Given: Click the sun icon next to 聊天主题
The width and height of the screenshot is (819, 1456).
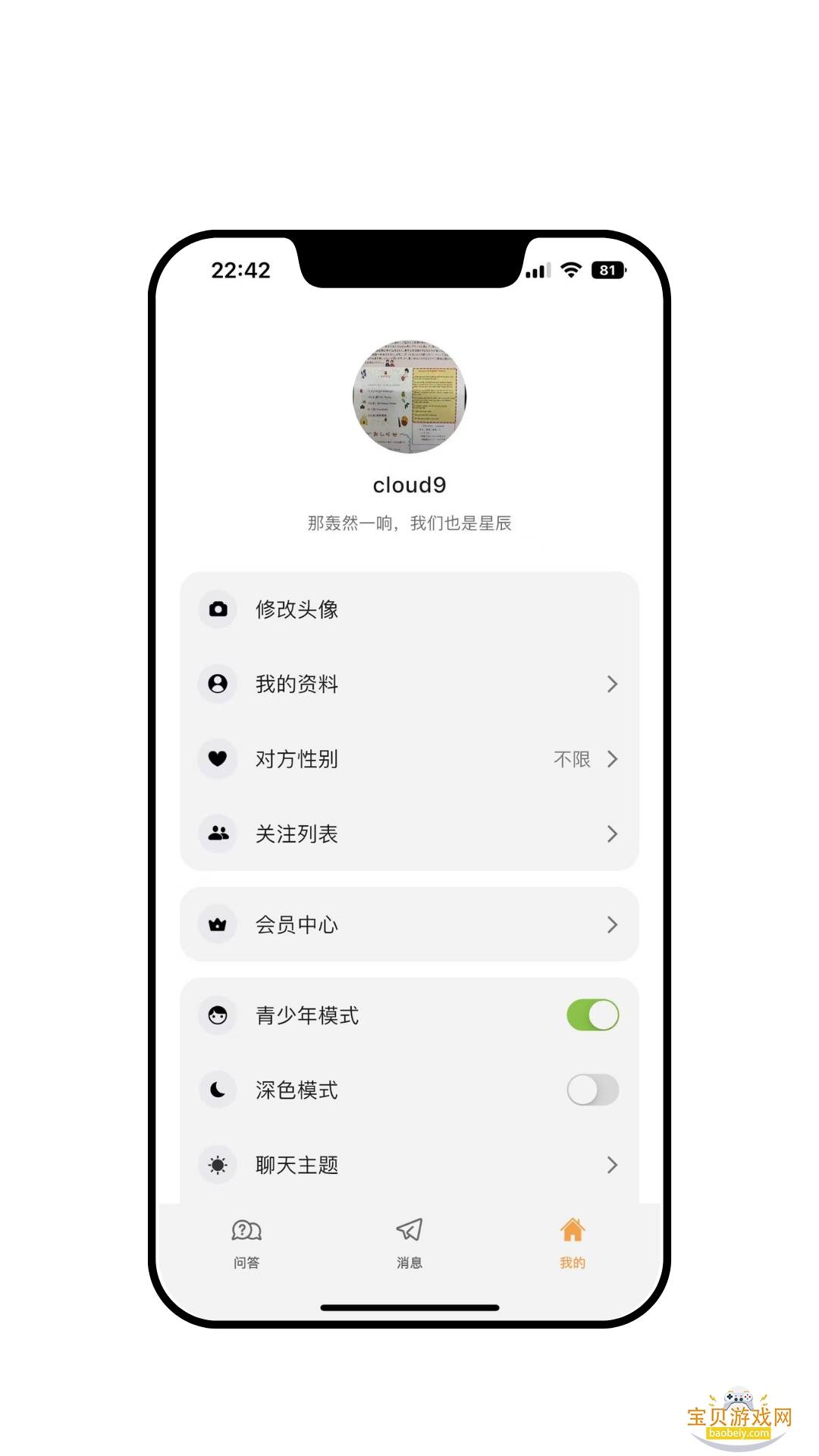Looking at the screenshot, I should pyautogui.click(x=218, y=1165).
